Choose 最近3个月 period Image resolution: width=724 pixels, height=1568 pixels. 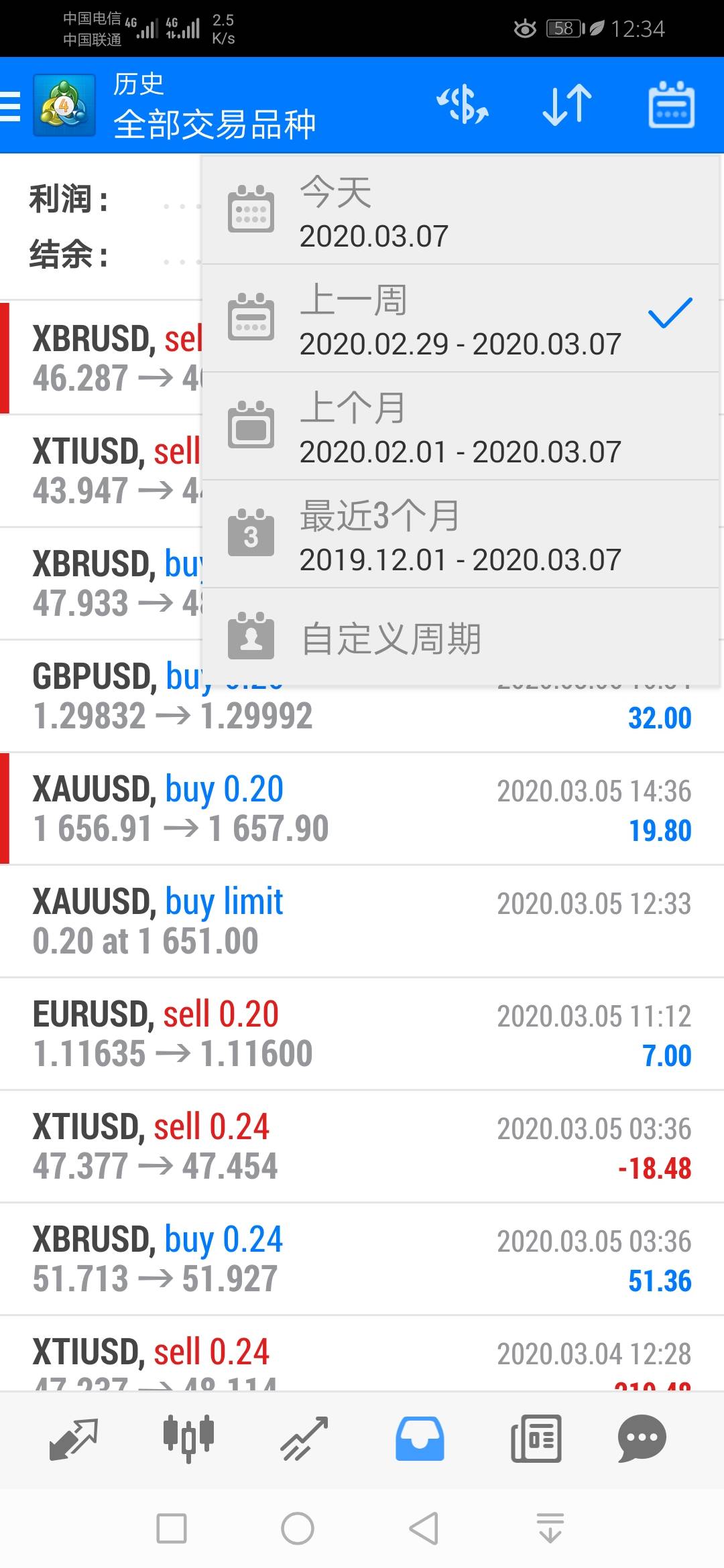(x=460, y=535)
